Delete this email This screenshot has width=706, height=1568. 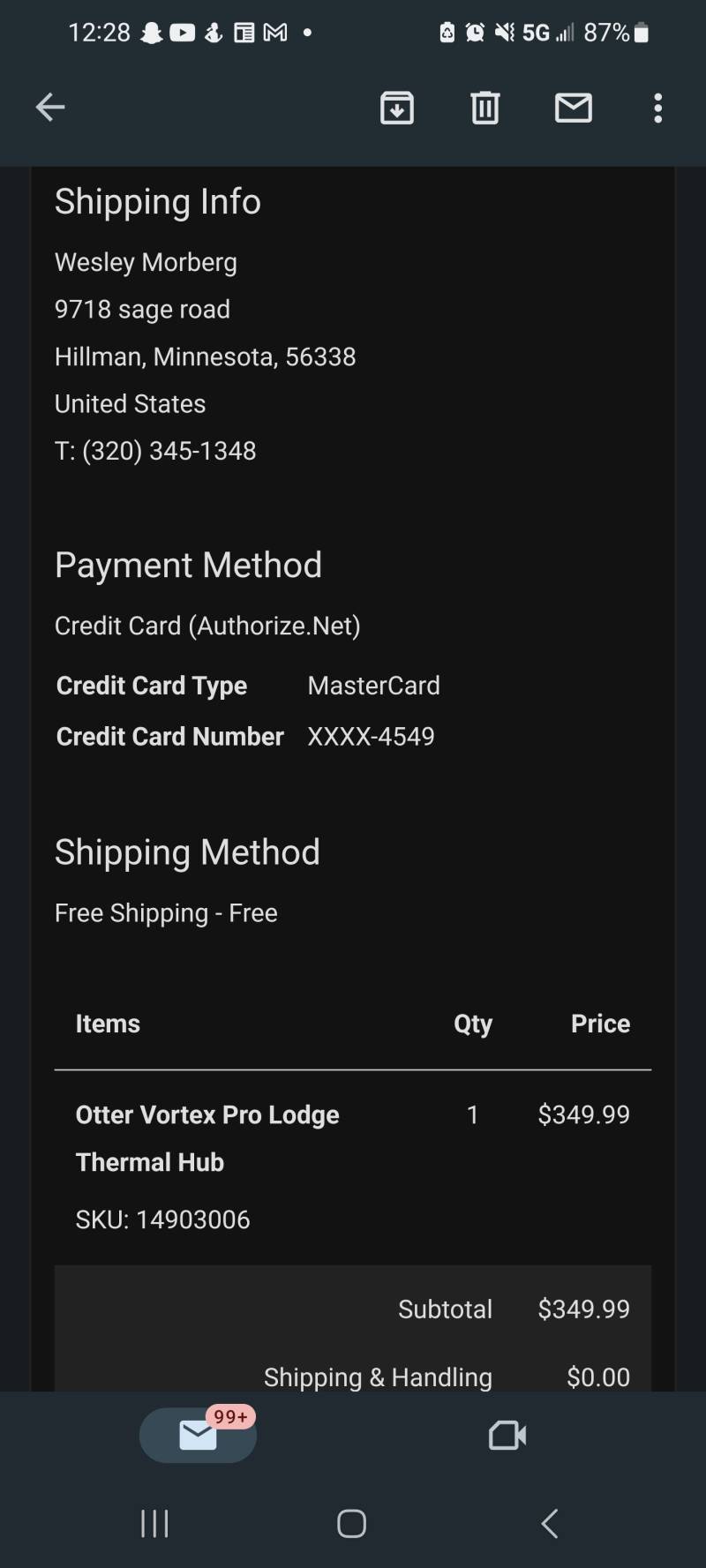point(484,108)
